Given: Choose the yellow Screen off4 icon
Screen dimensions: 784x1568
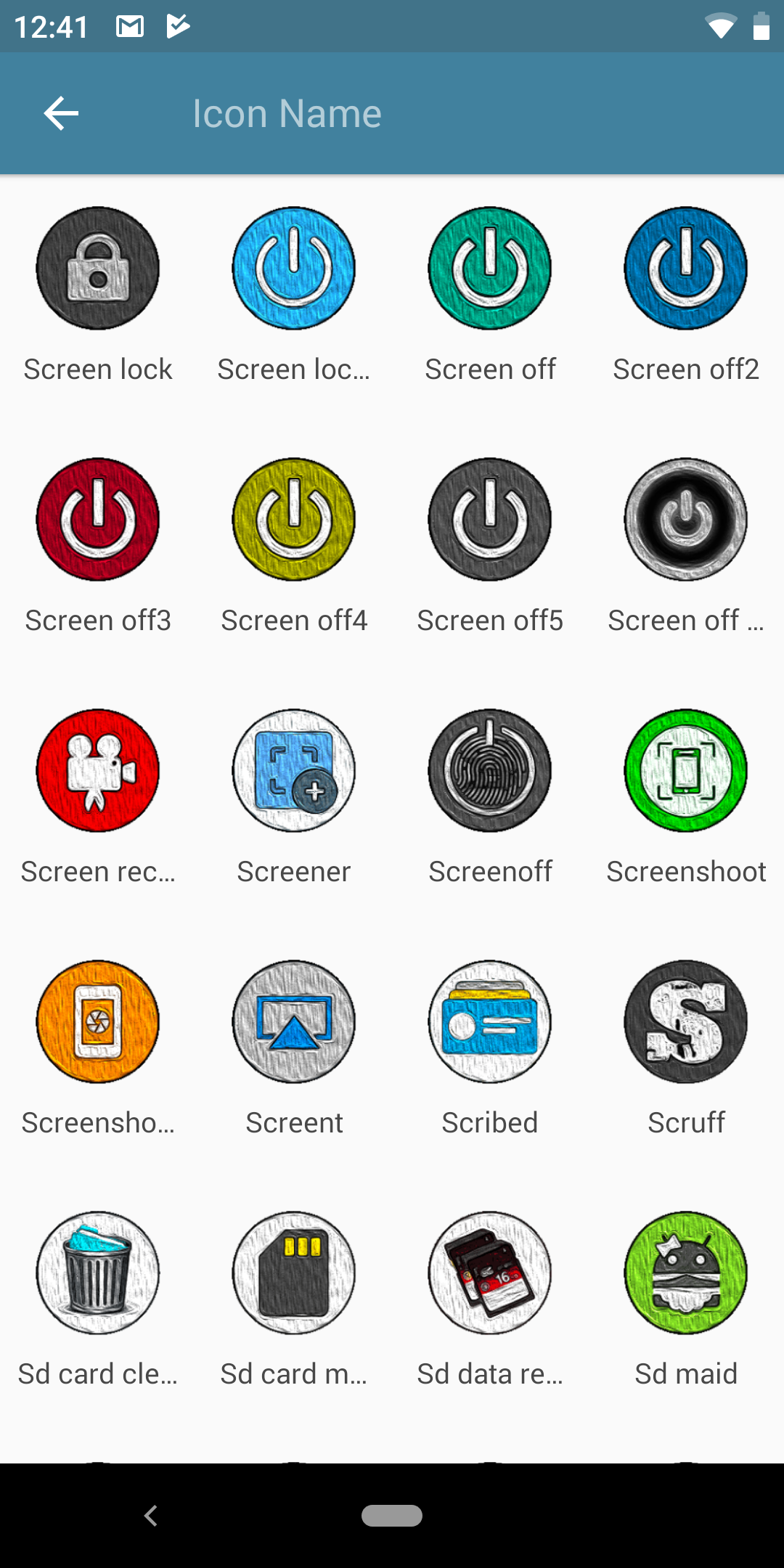Looking at the screenshot, I should (x=294, y=520).
